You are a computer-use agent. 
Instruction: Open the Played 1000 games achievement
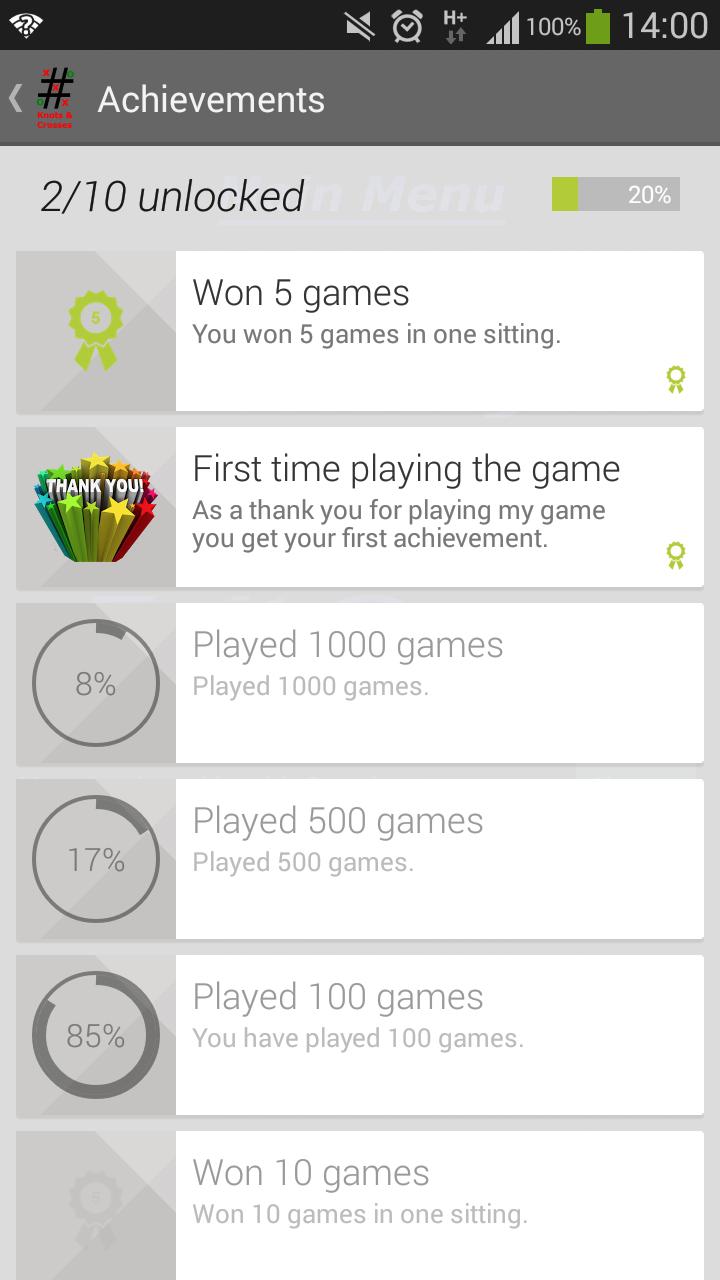coord(360,683)
